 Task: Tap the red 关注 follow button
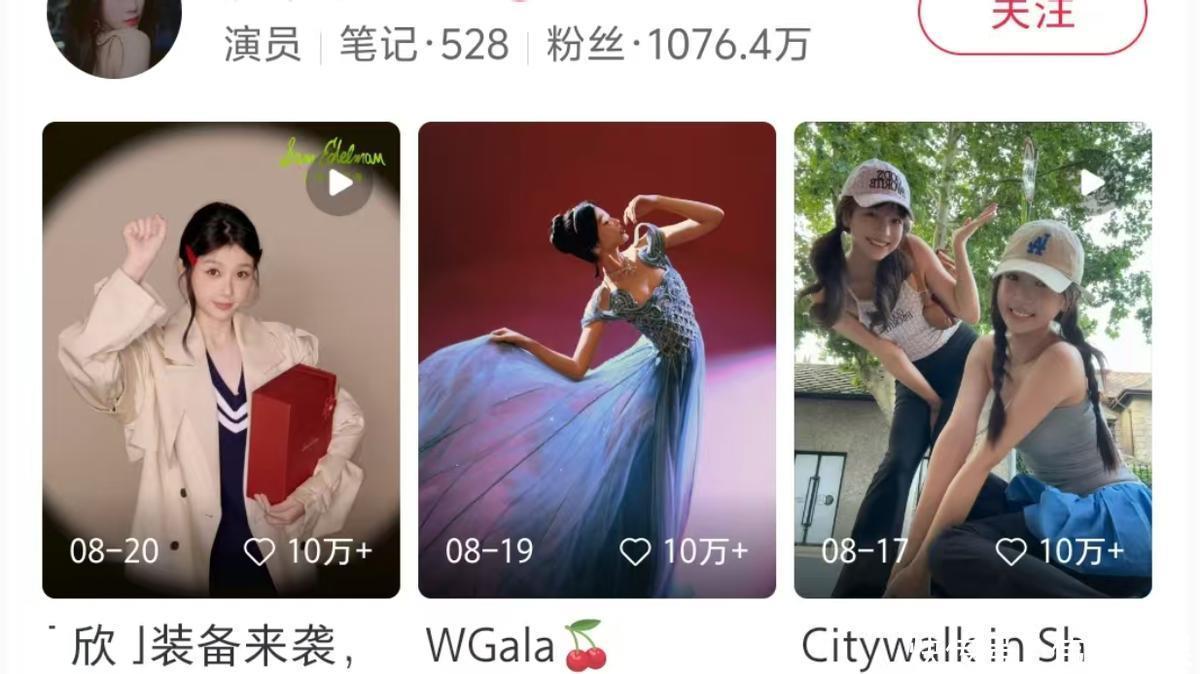pyautogui.click(x=1032, y=20)
